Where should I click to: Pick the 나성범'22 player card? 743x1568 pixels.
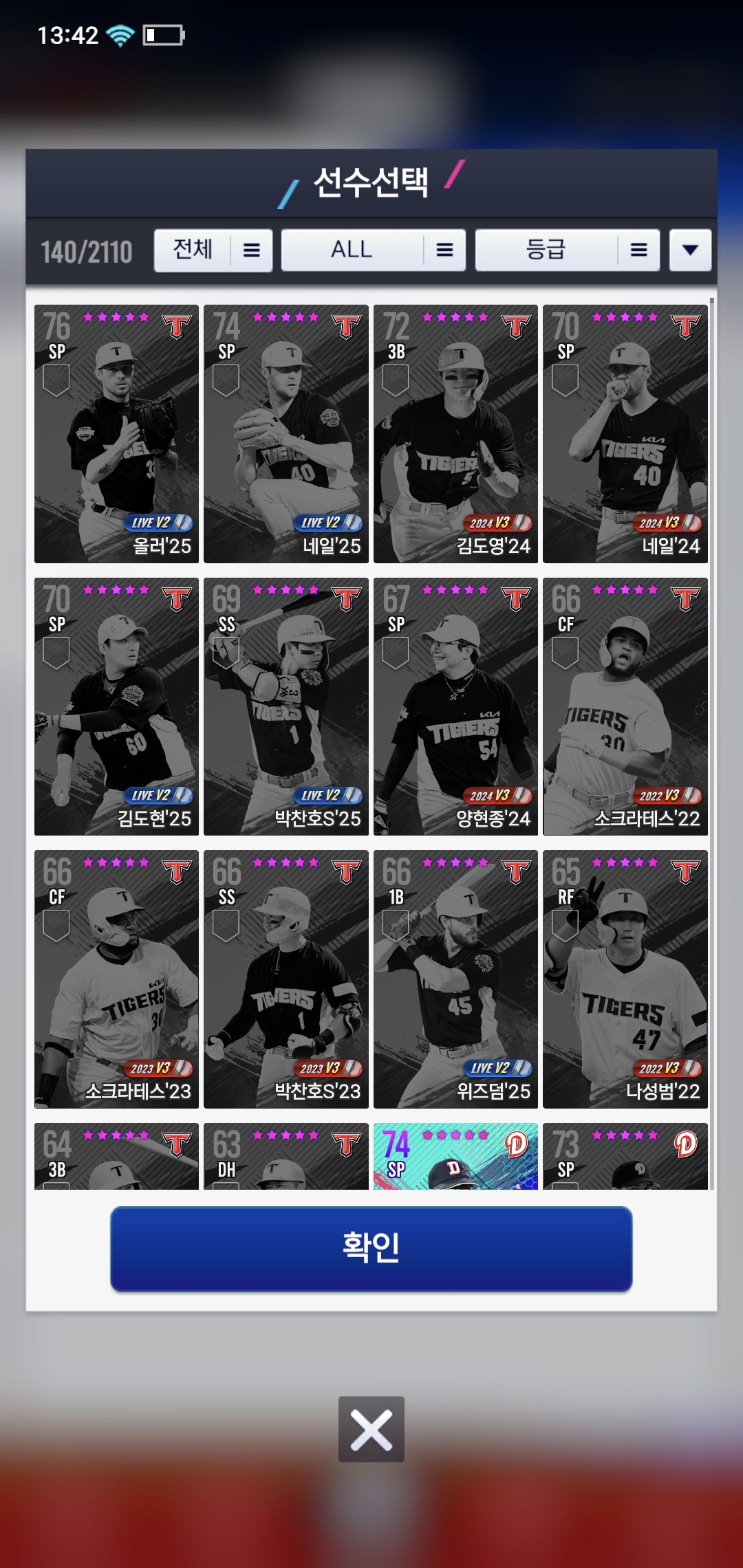coord(625,979)
